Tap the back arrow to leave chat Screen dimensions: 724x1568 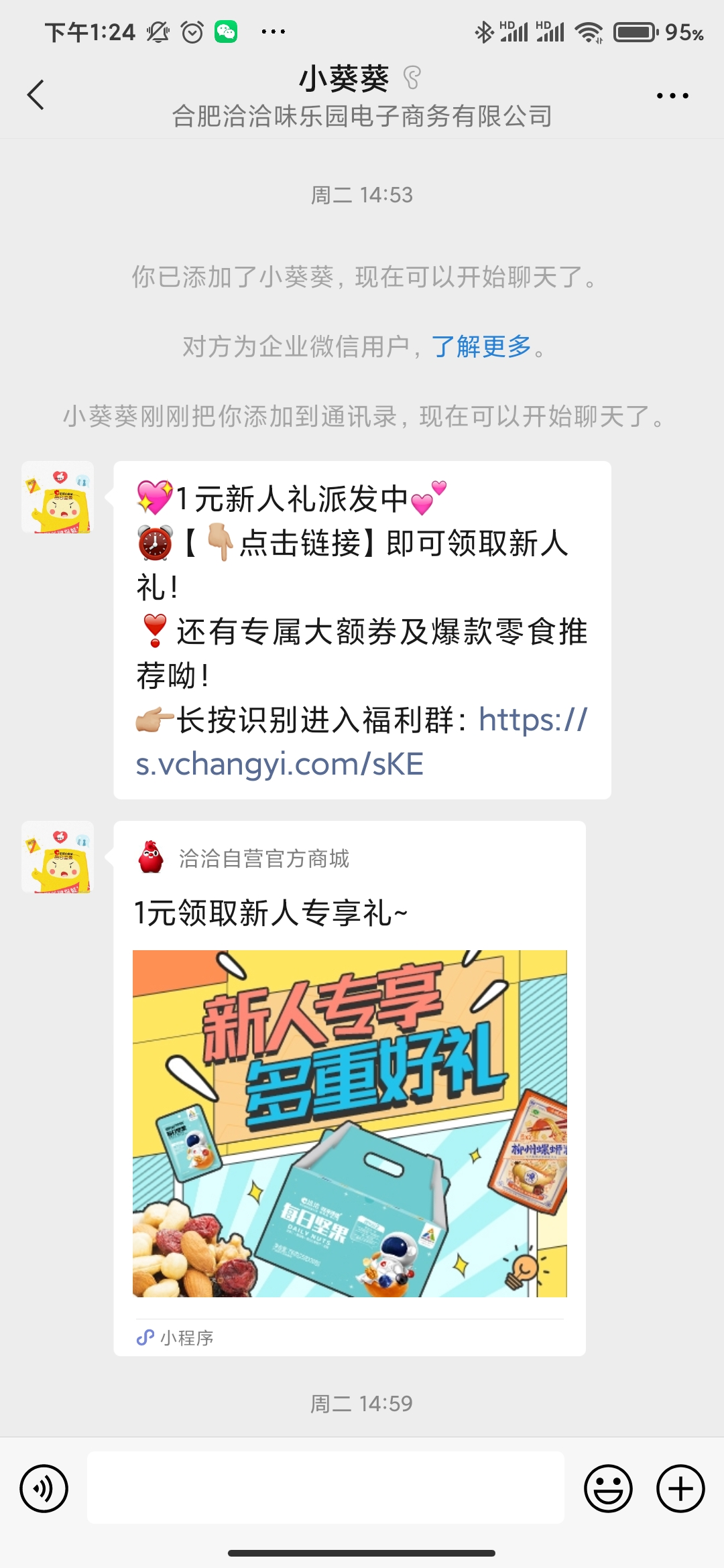click(x=35, y=94)
